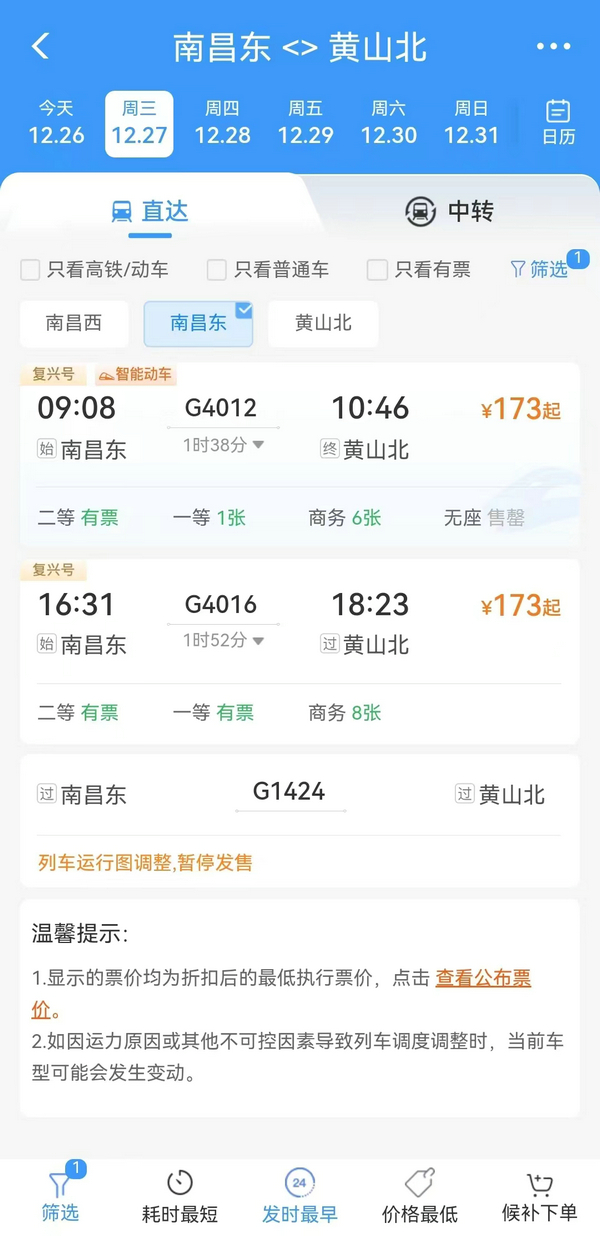The height and width of the screenshot is (1236, 600).
Task: Open the 日历 calendar picker
Action: pos(558,123)
